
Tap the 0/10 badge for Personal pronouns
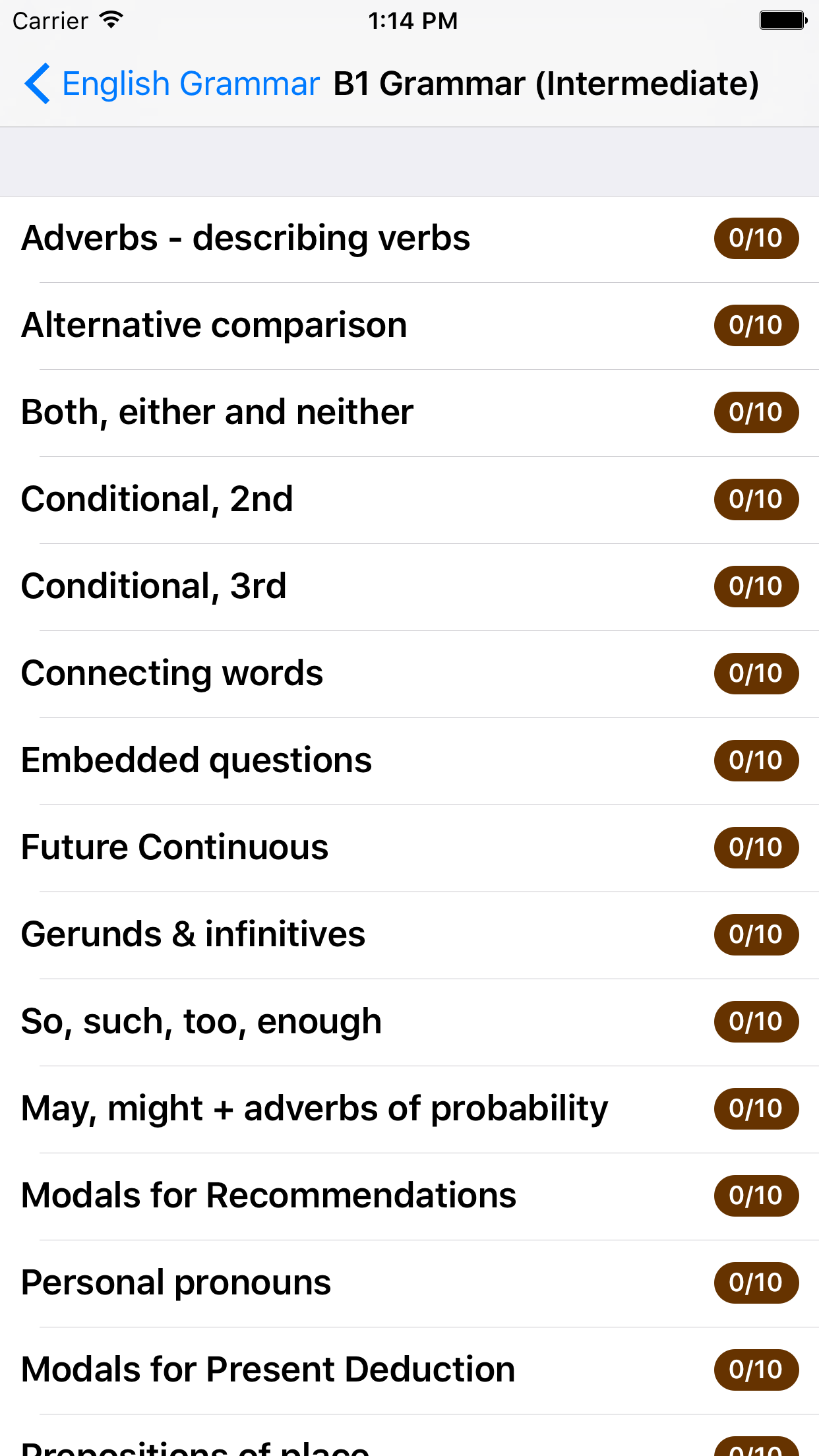(x=756, y=1283)
